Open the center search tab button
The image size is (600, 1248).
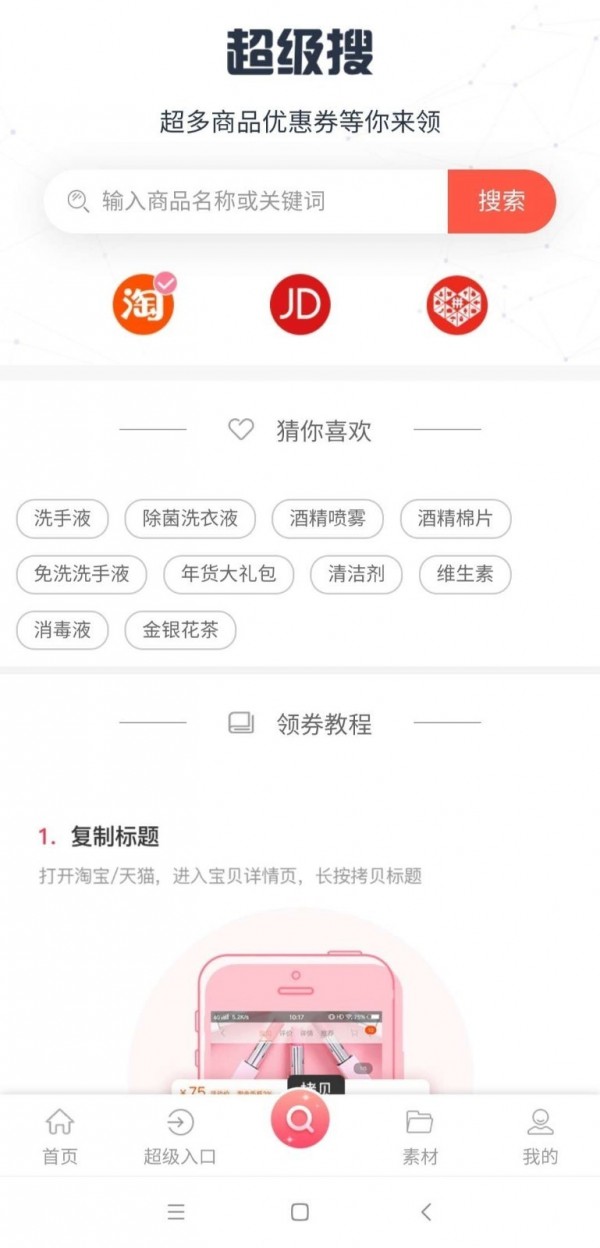299,1119
